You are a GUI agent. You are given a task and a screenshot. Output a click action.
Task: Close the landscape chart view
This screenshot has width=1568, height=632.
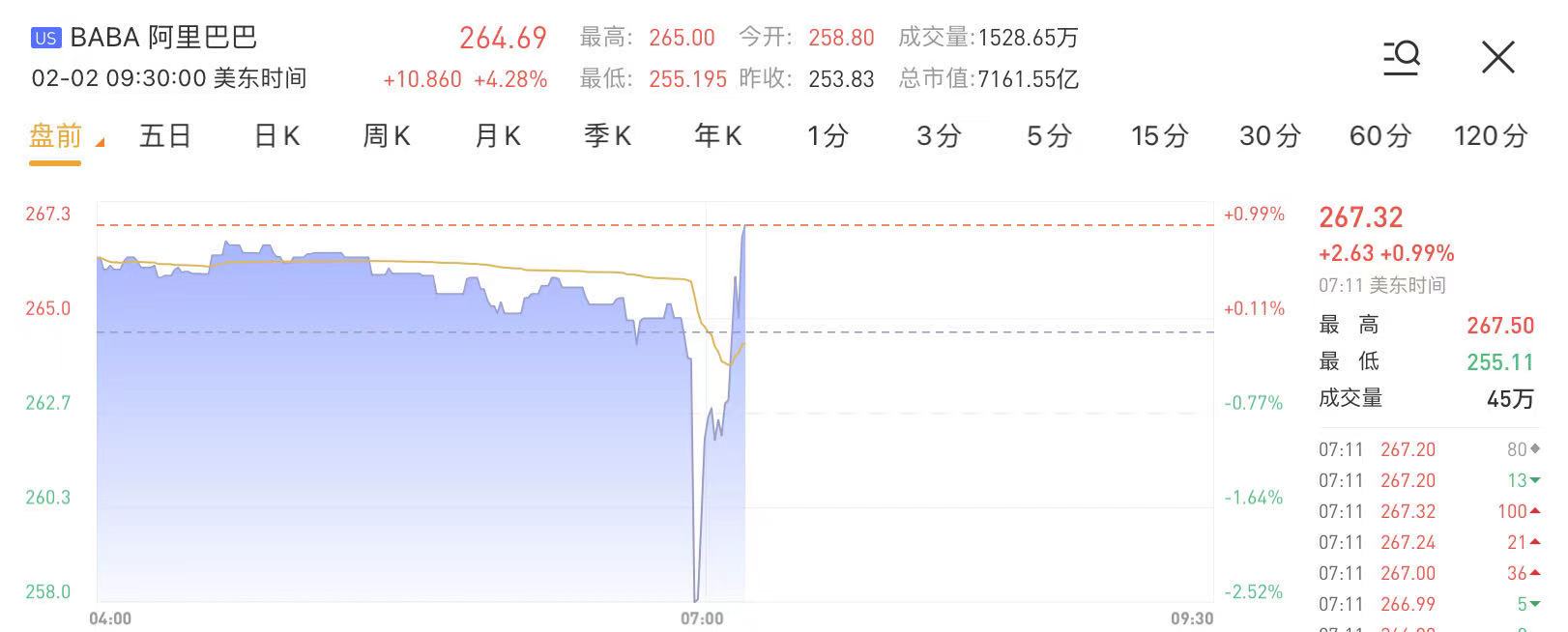1497,58
